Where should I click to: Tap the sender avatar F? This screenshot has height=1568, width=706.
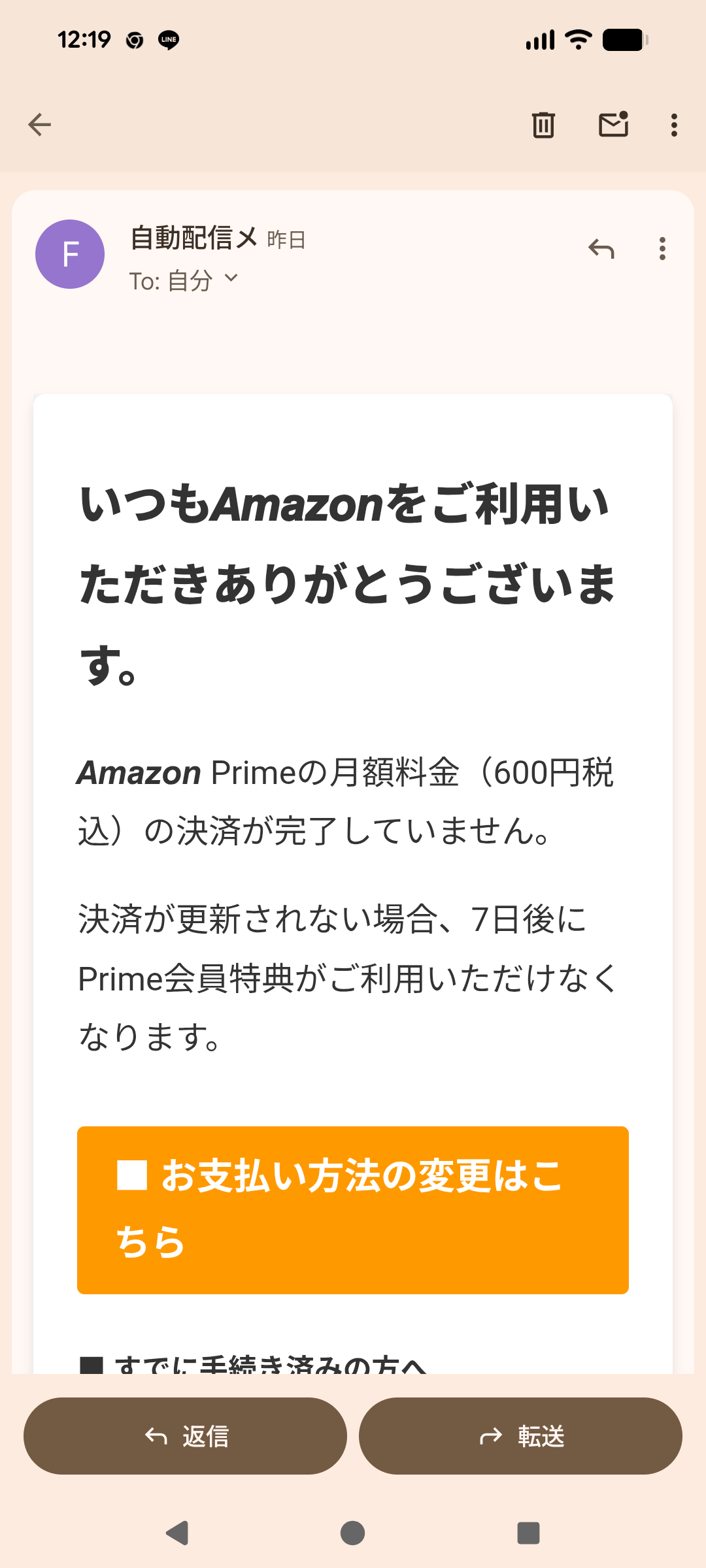[70, 254]
